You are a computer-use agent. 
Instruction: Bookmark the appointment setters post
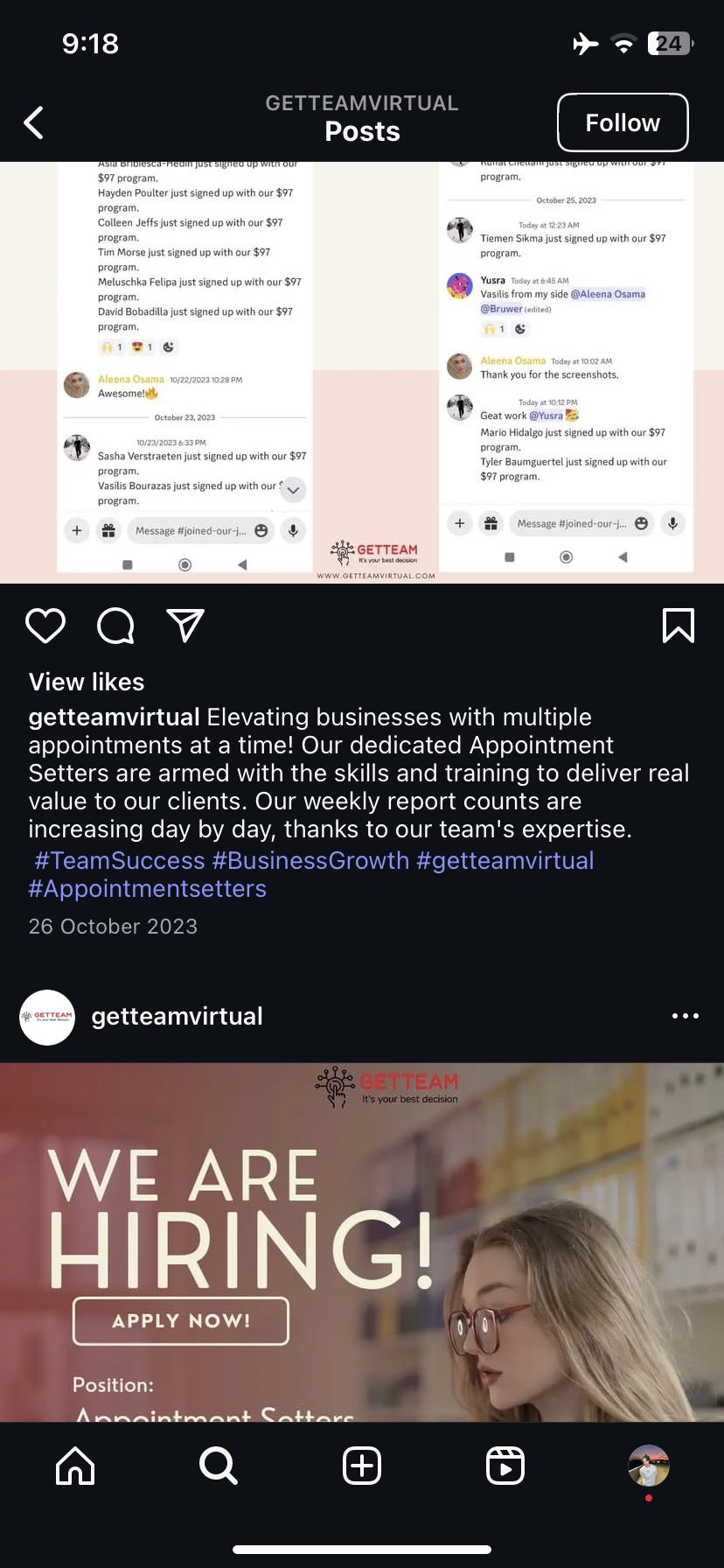(x=679, y=626)
